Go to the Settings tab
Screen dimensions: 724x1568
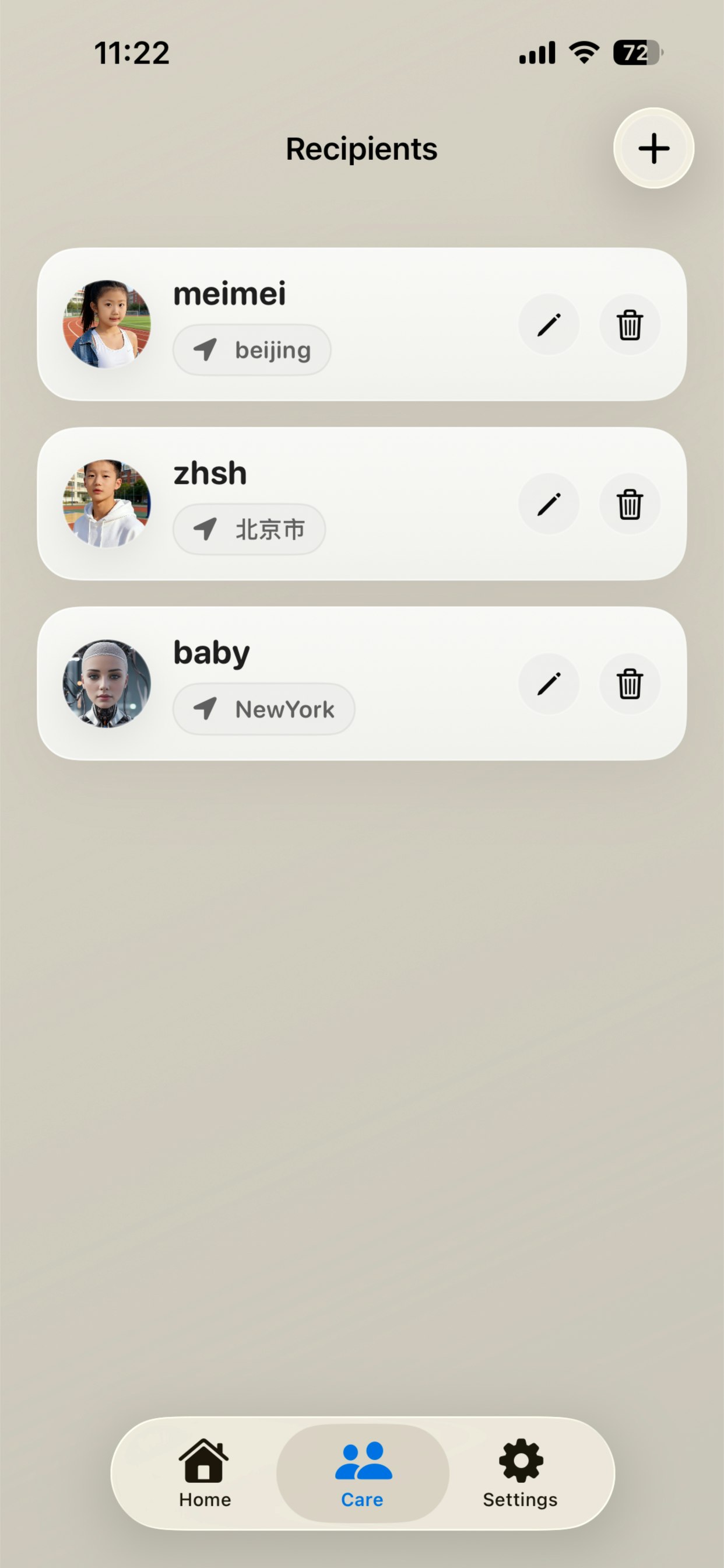coord(520,1473)
